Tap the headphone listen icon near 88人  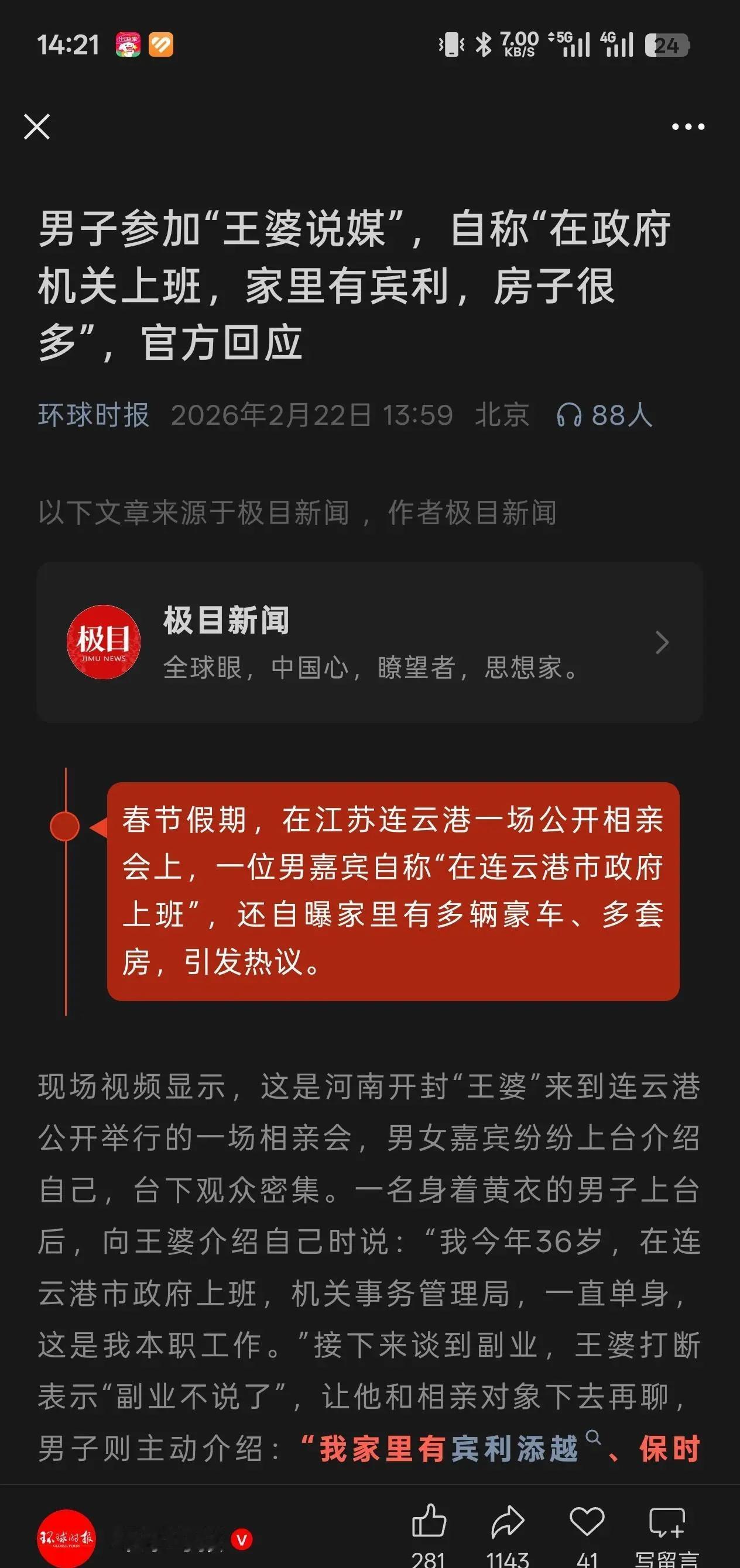pos(570,416)
